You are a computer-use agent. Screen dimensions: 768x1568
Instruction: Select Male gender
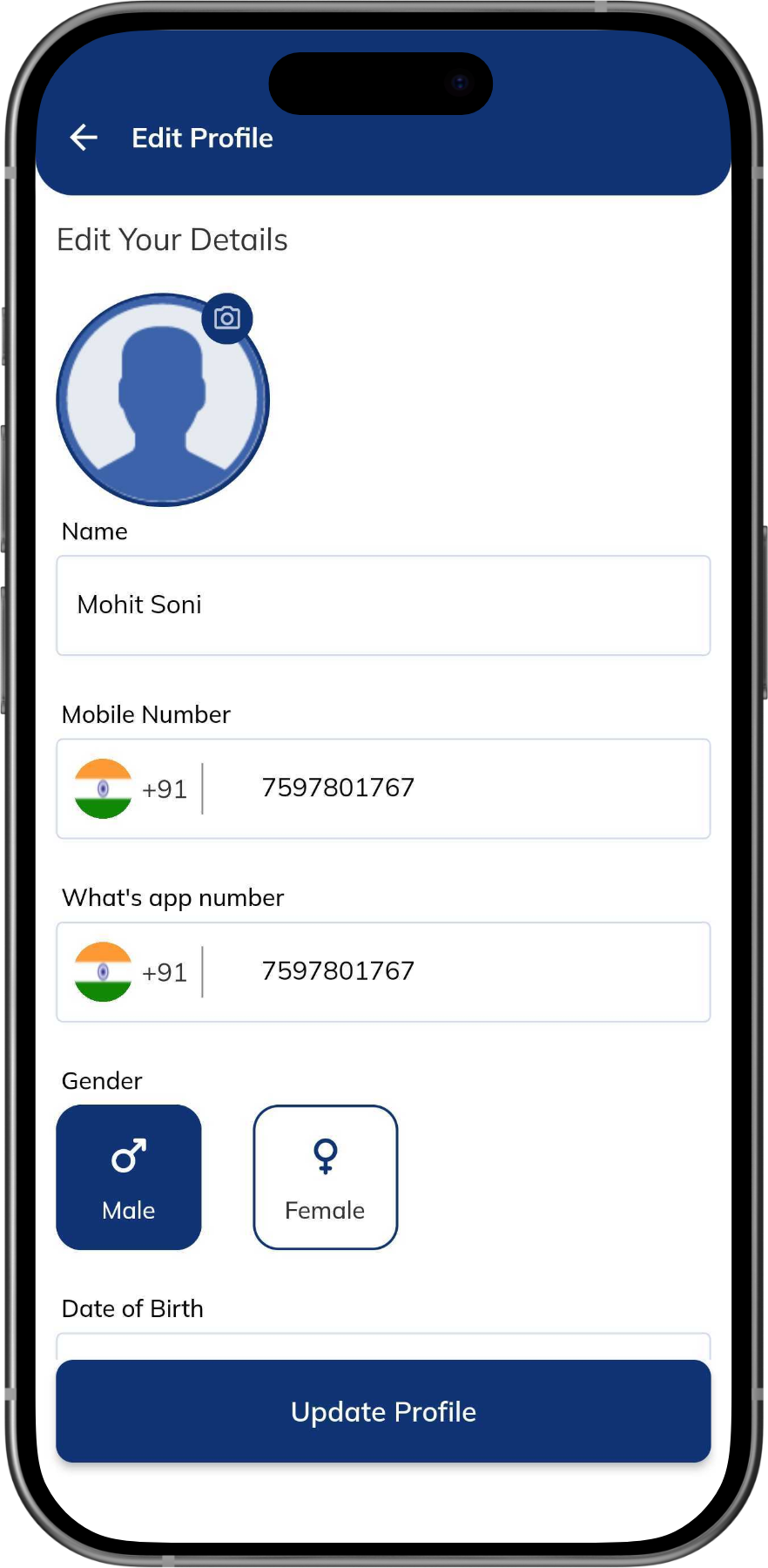[x=129, y=1177]
